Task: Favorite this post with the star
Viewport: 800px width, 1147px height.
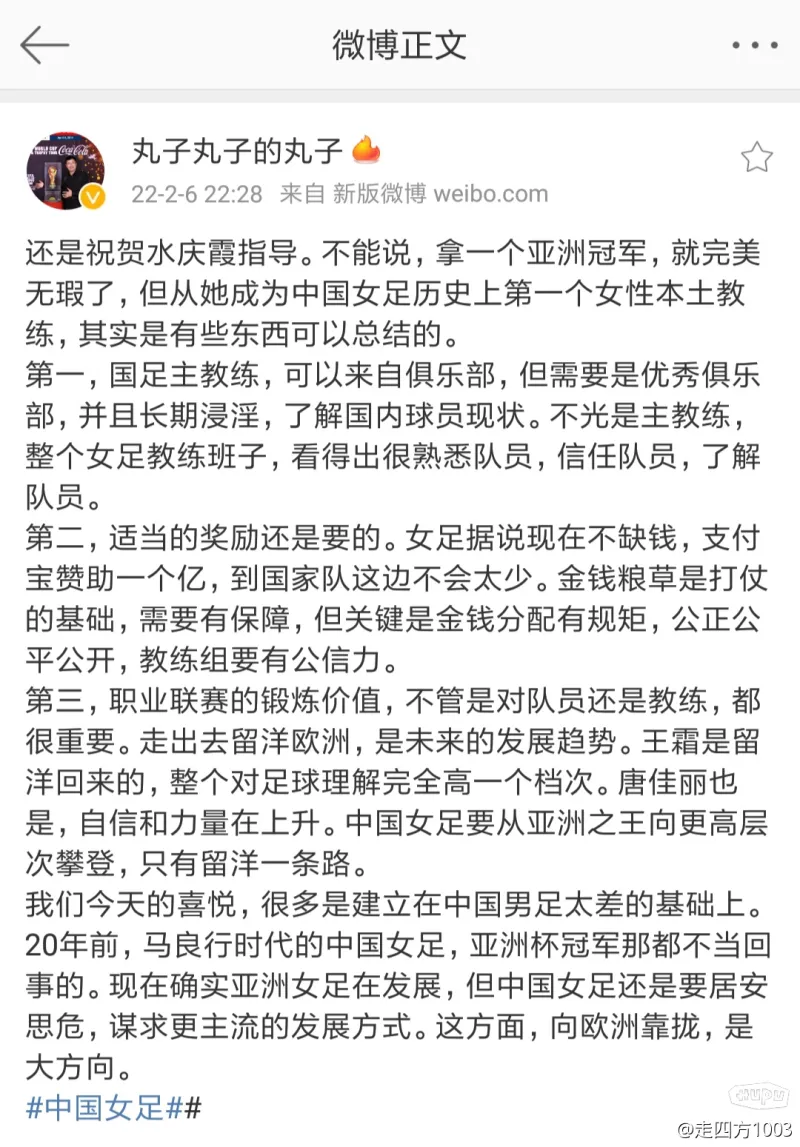Action: point(756,157)
